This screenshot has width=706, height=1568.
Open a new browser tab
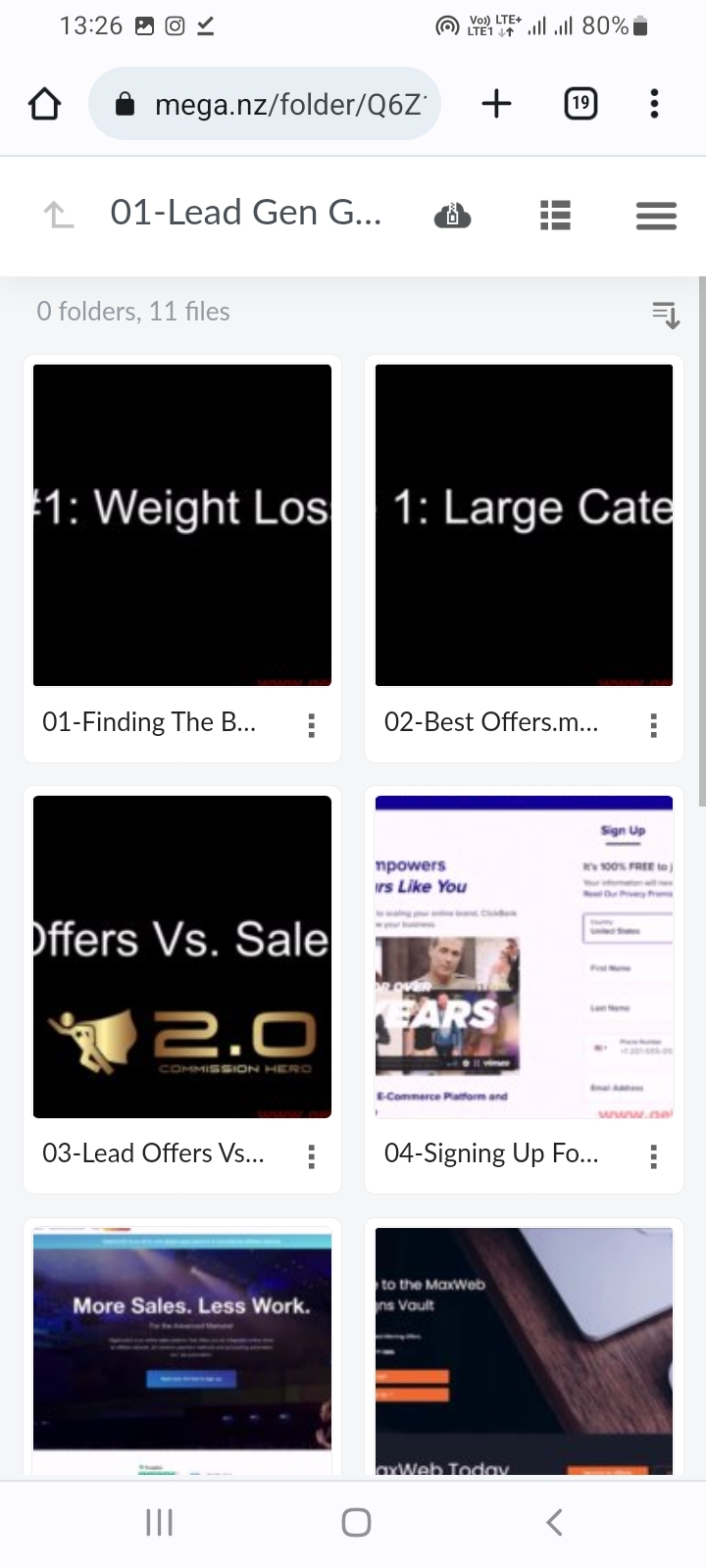click(497, 104)
